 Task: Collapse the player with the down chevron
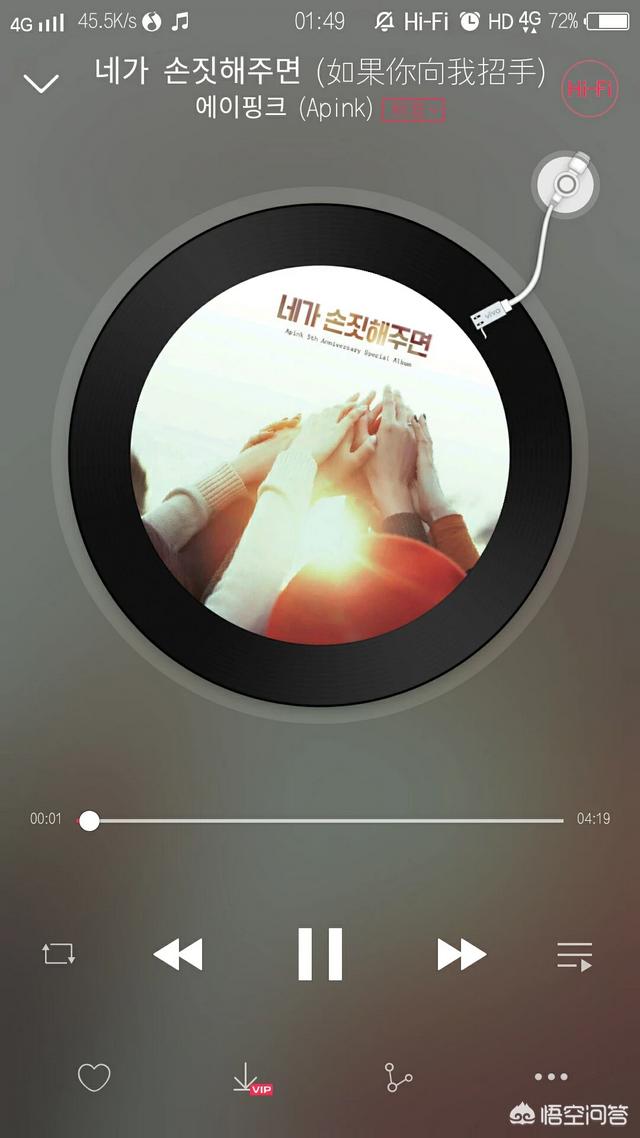pyautogui.click(x=41, y=84)
